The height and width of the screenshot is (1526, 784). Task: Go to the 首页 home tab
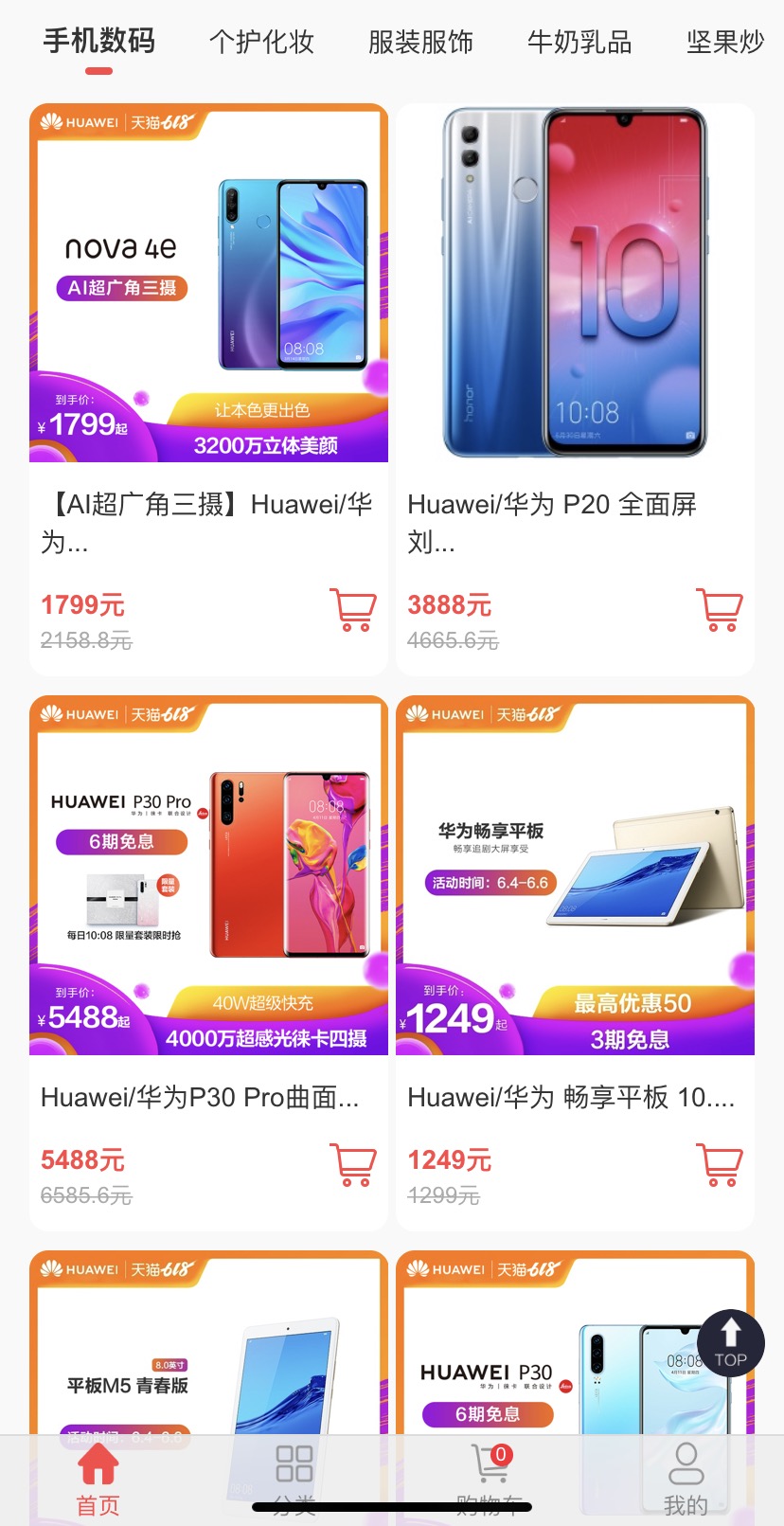[98, 1480]
